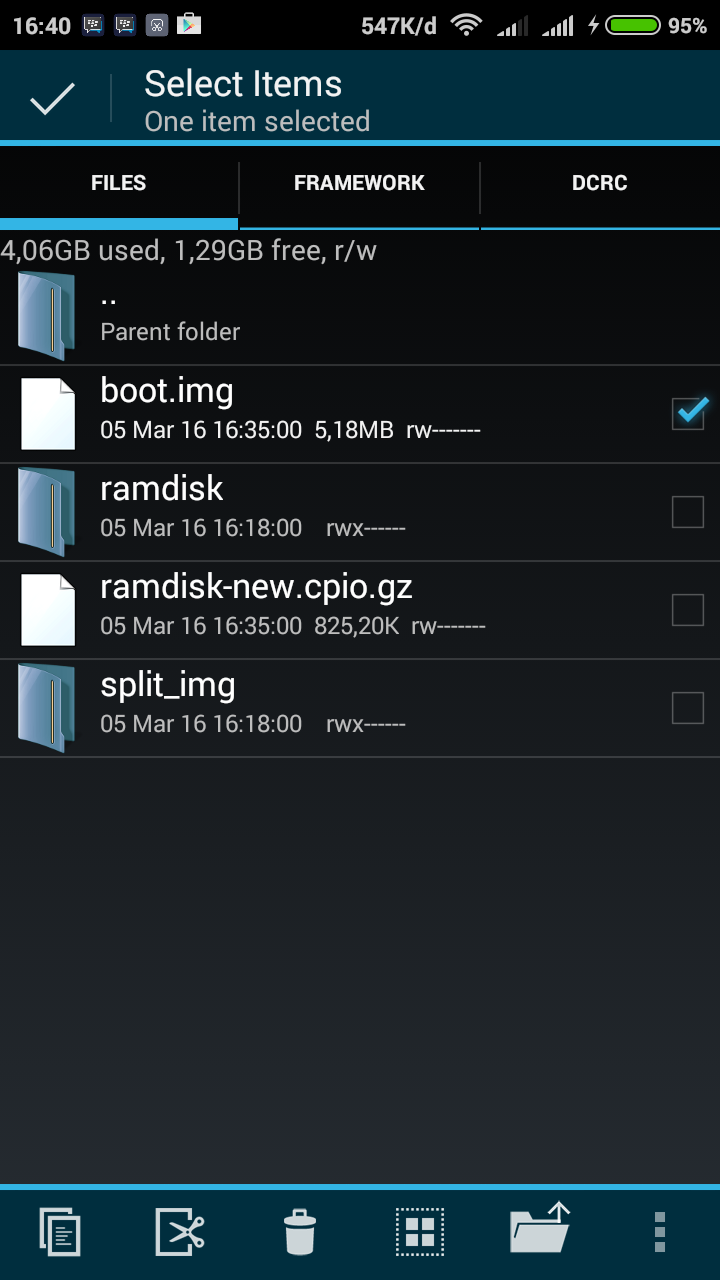
Task: Tick the ramdisk-new.cpio.gz checkbox
Action: [x=688, y=610]
